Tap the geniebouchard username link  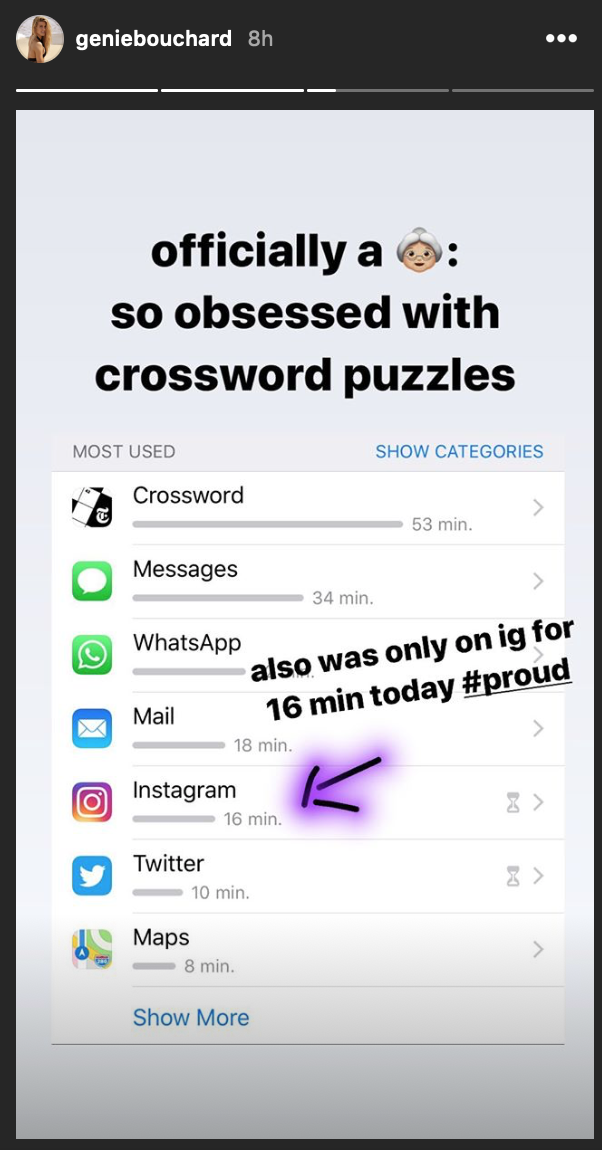click(x=154, y=39)
